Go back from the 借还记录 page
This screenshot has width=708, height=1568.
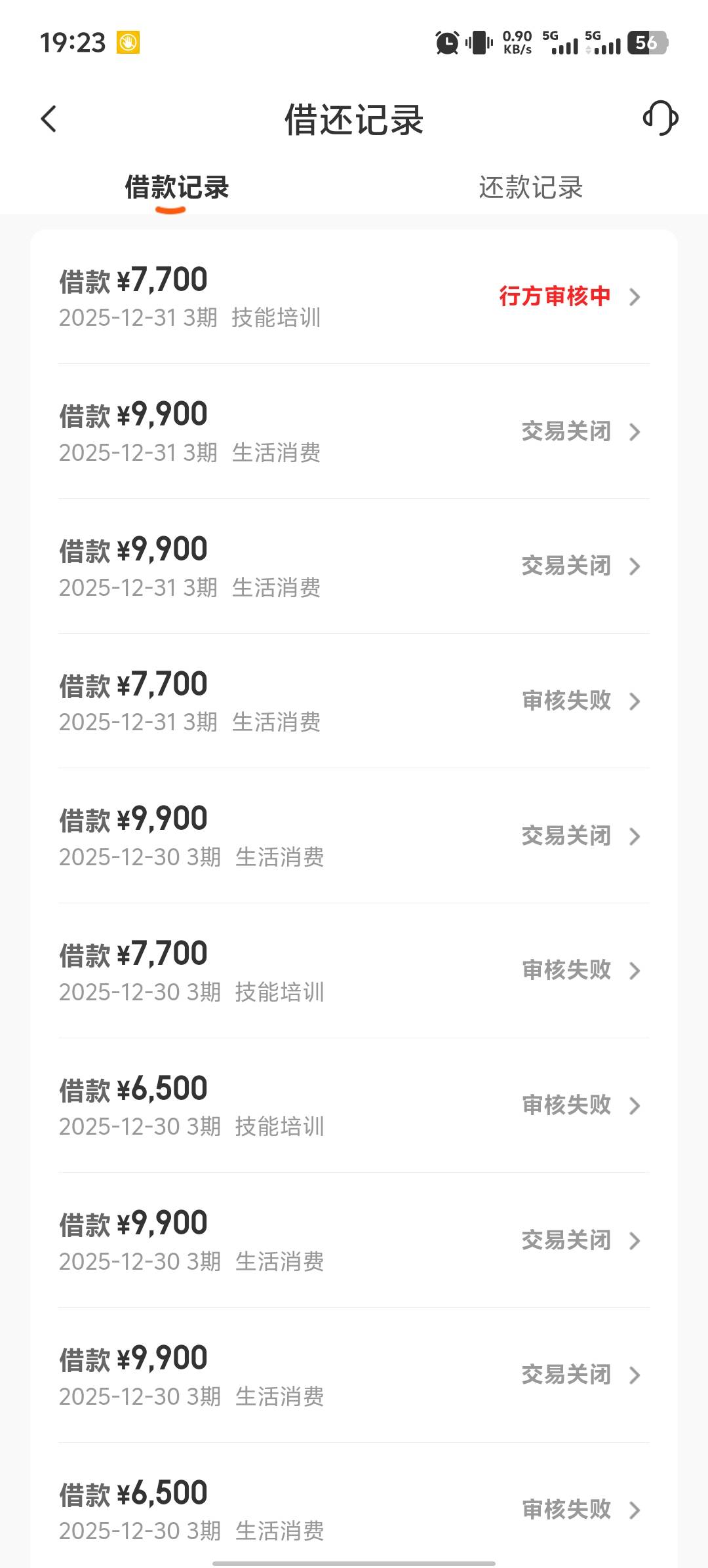point(49,119)
